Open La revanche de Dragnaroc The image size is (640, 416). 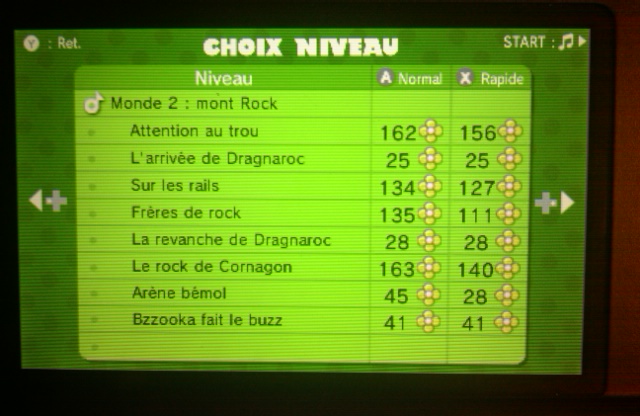tap(230, 239)
